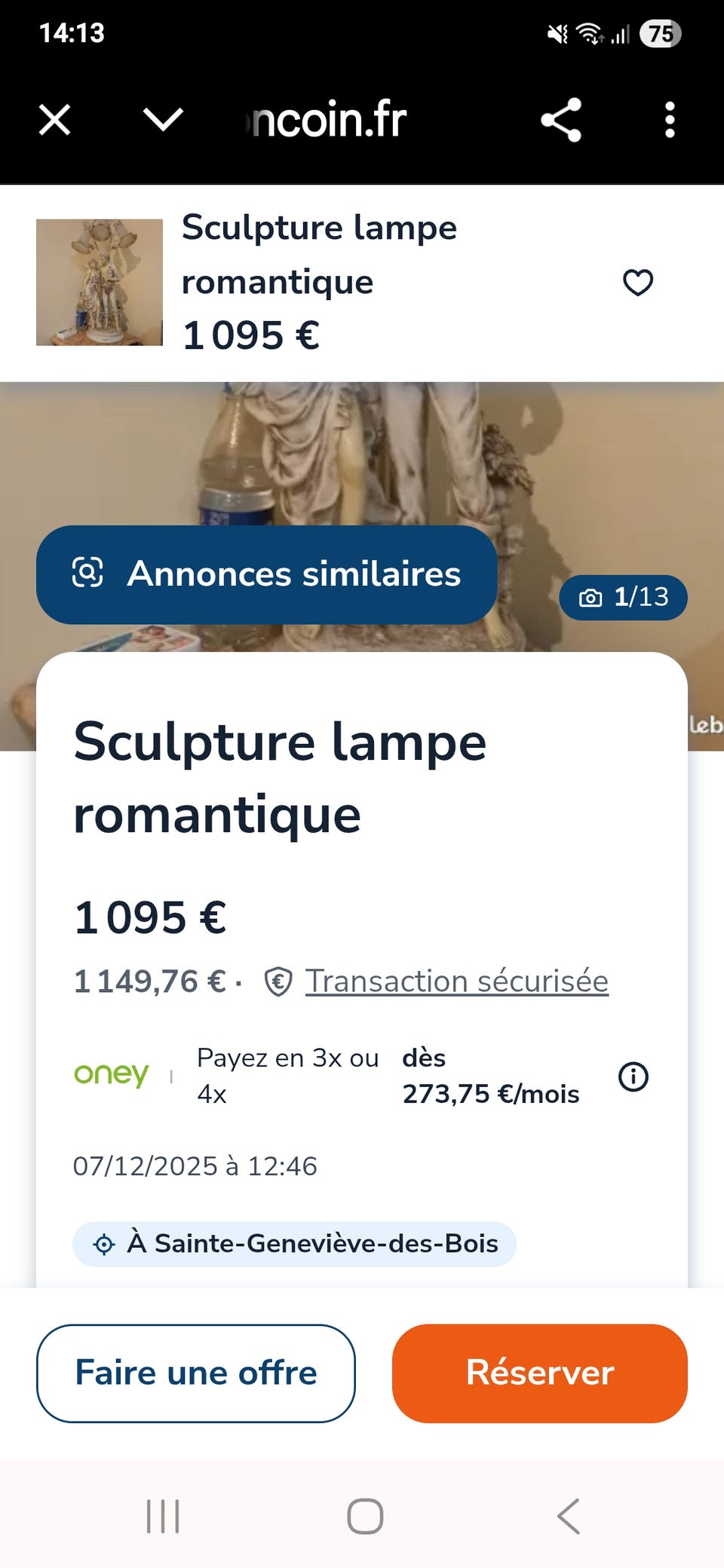Open the Oney payment info icon
The image size is (724, 1568).
(633, 1076)
